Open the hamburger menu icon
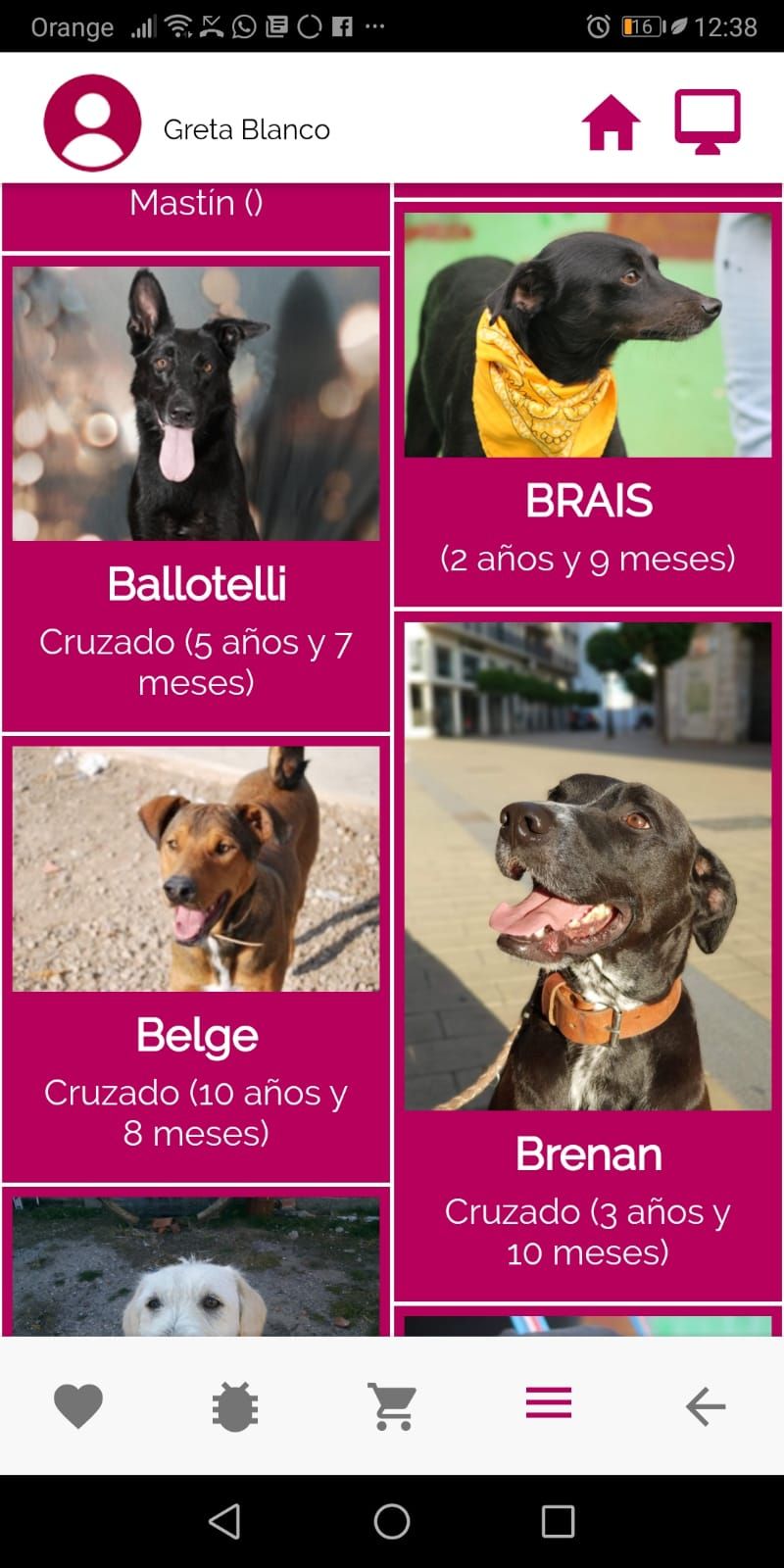This screenshot has height=1568, width=784. point(547,1401)
